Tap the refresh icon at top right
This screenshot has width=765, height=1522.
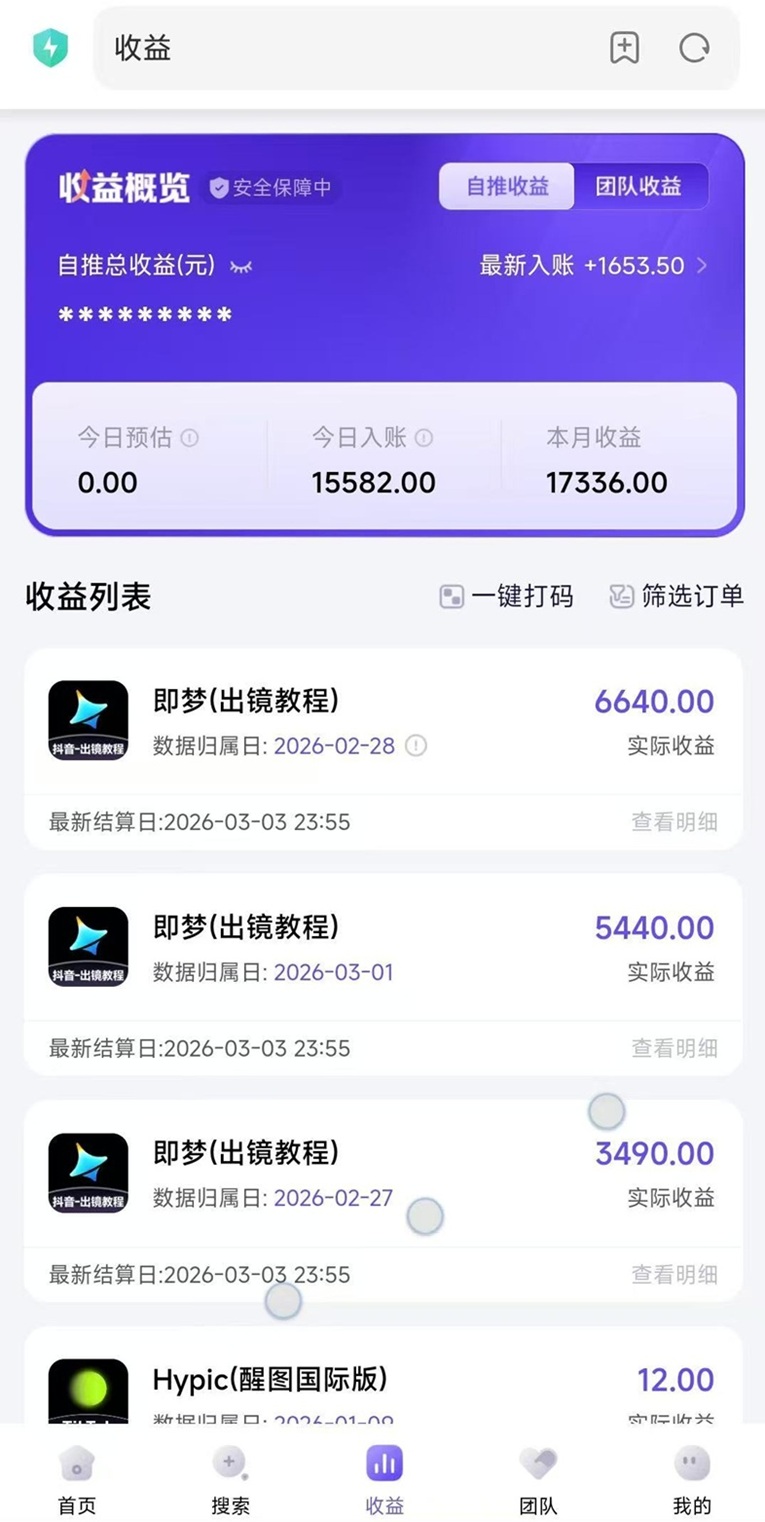696,48
